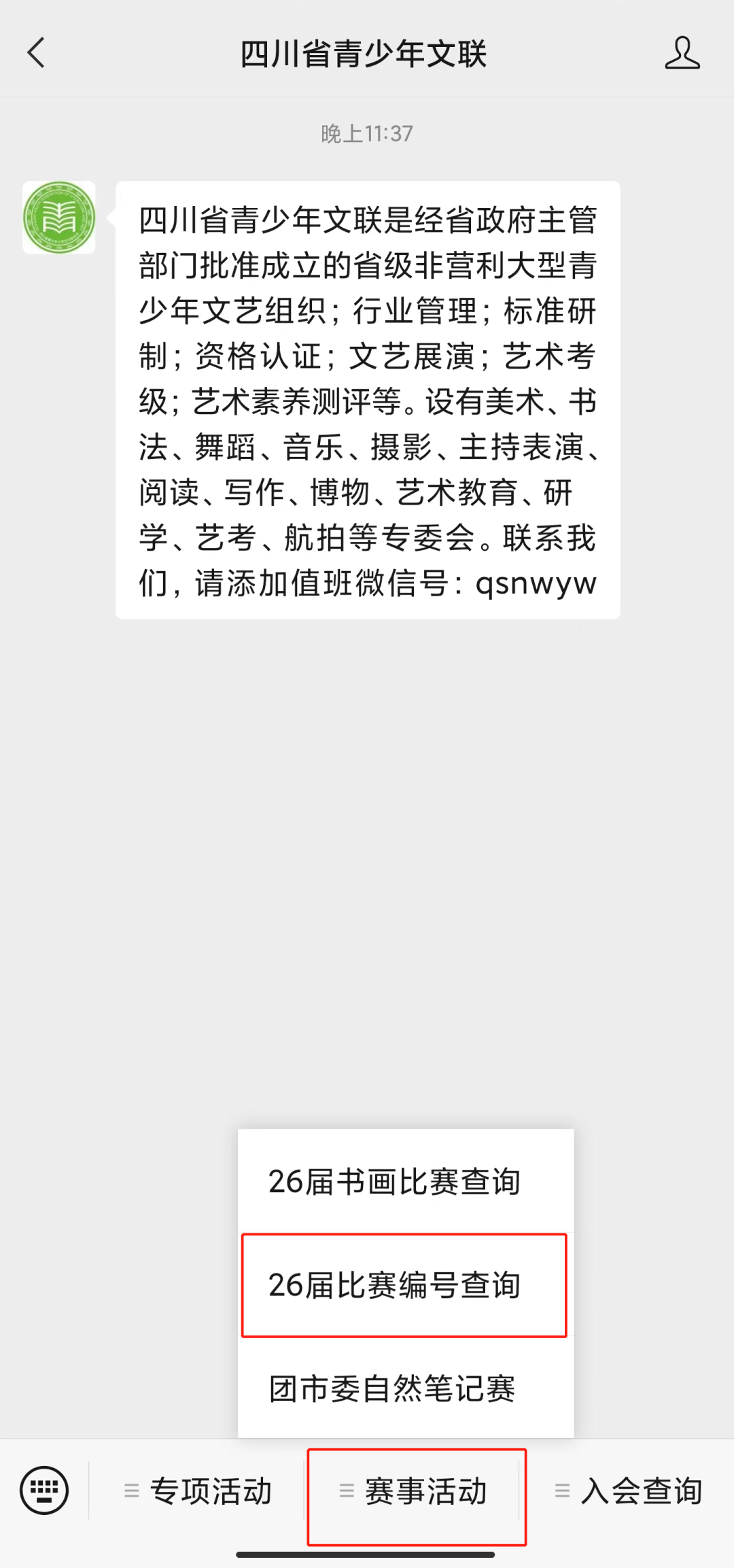This screenshot has width=734, height=1568.
Task: Select 26届比赛编号查询
Action: pyautogui.click(x=406, y=1284)
